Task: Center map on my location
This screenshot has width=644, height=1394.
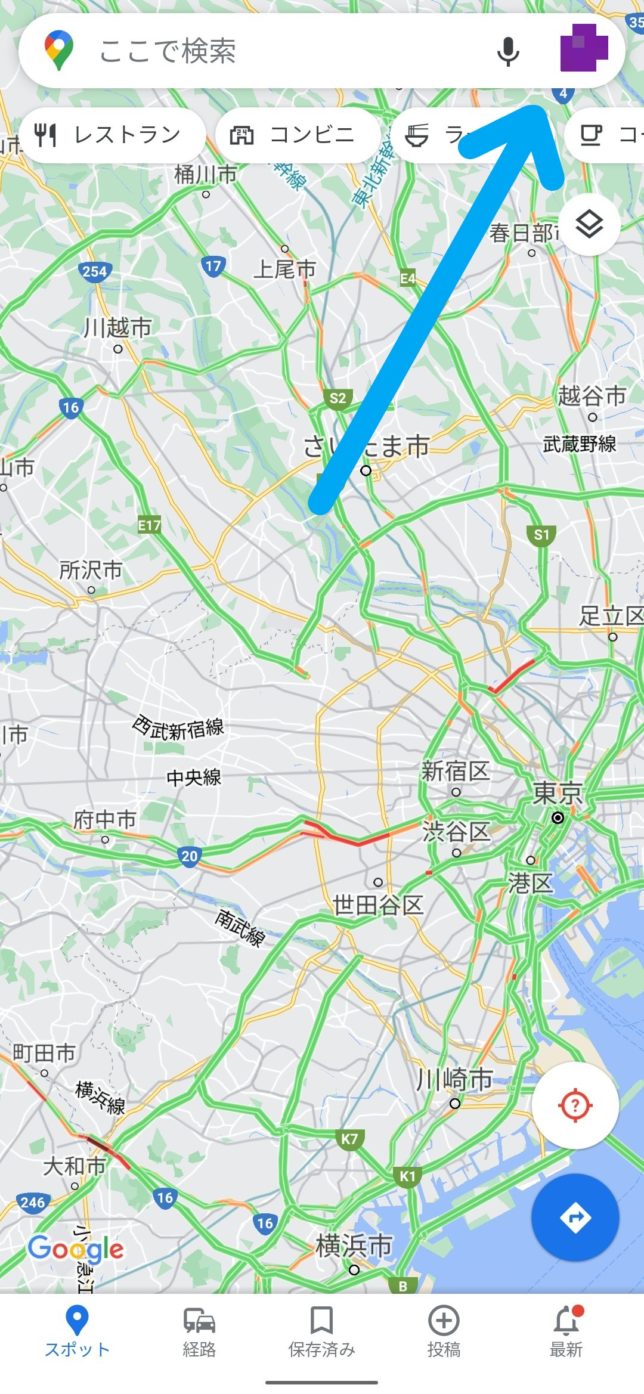Action: click(x=576, y=1105)
